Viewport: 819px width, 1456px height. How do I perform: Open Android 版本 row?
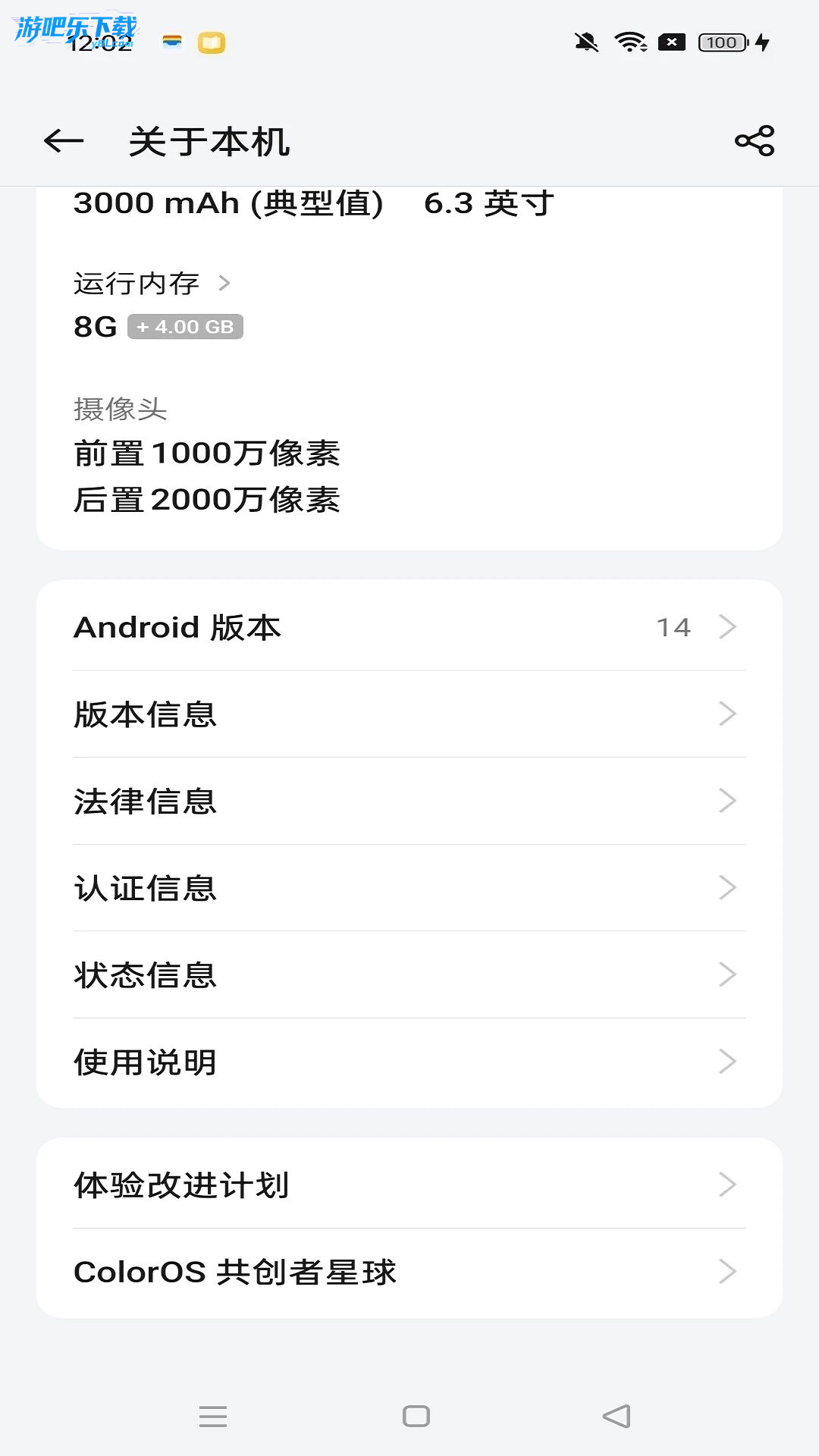(409, 627)
